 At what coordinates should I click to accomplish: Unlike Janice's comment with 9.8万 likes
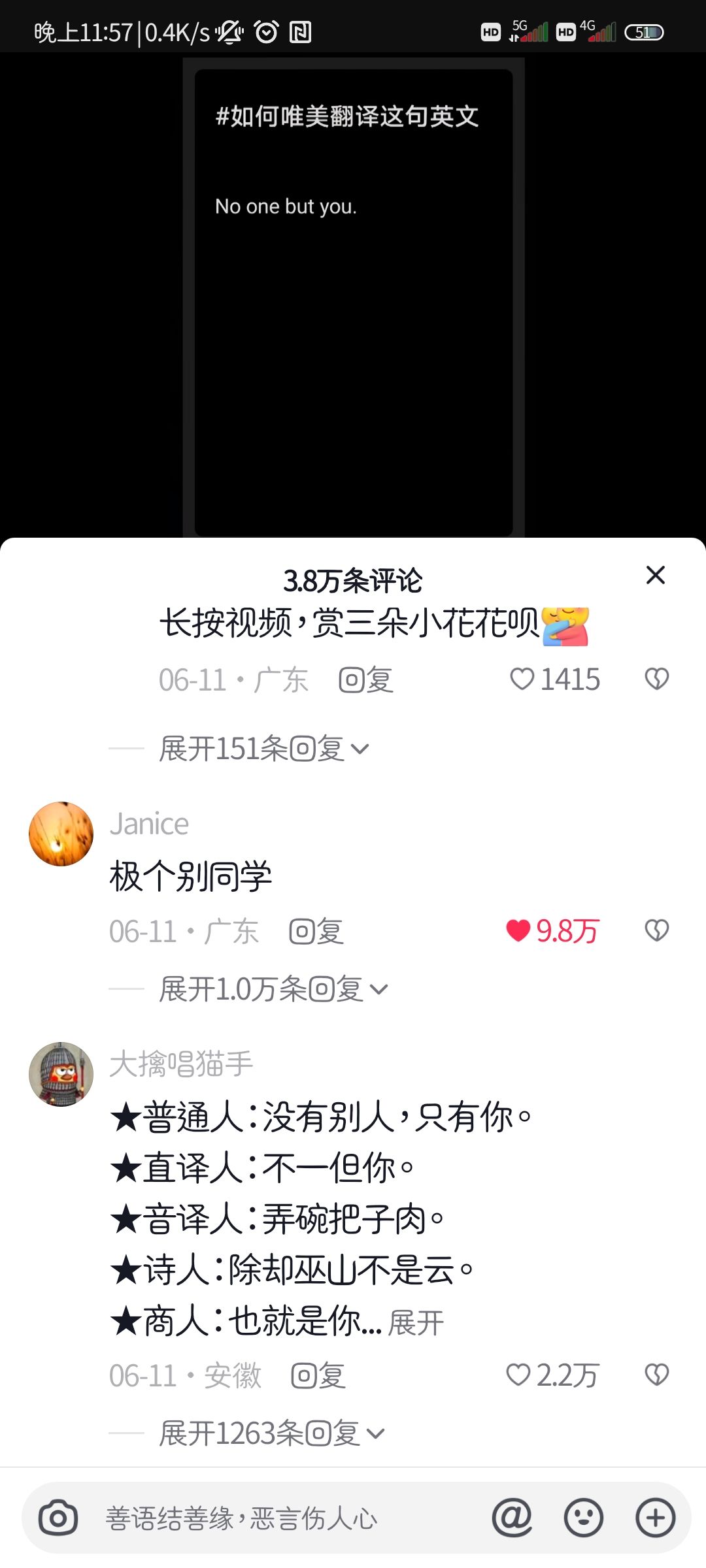pos(518,930)
